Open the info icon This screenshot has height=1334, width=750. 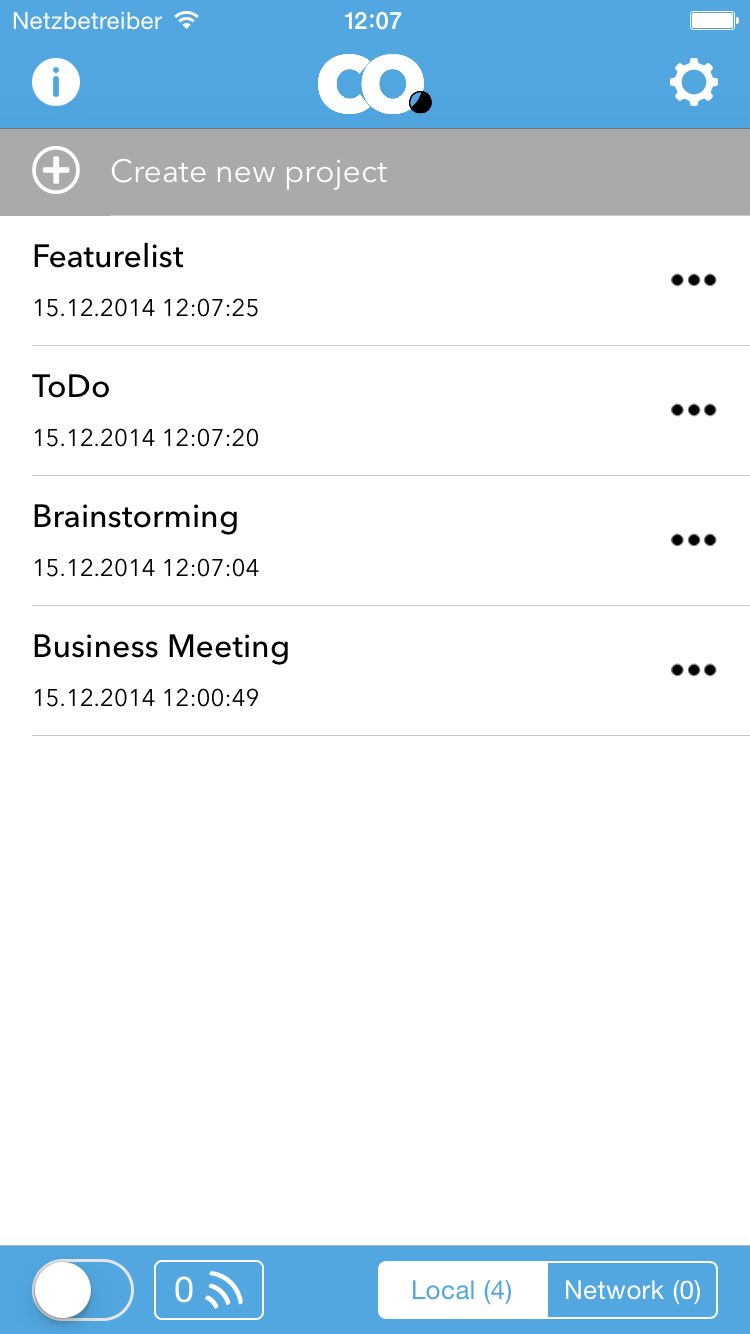coord(56,81)
